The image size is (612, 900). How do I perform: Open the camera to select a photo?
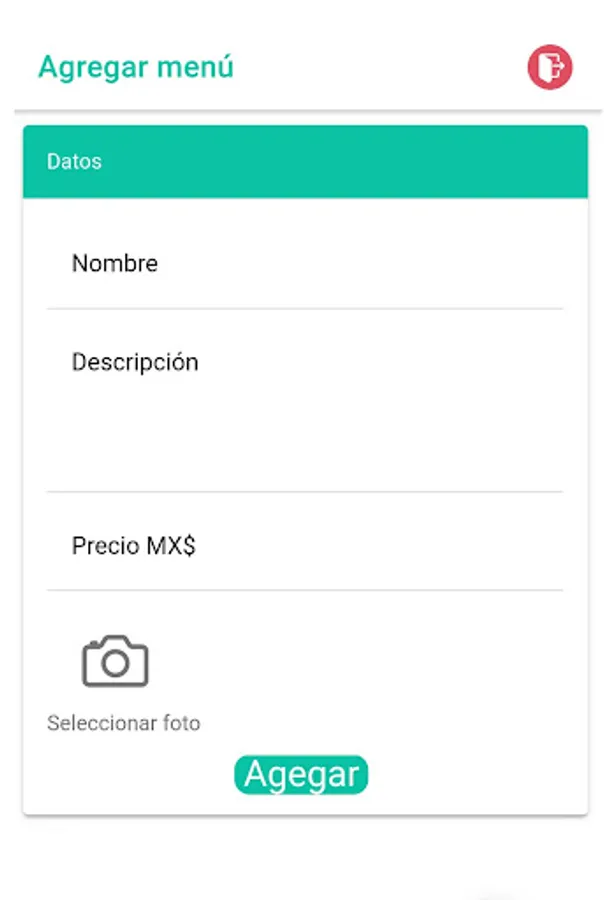click(116, 662)
